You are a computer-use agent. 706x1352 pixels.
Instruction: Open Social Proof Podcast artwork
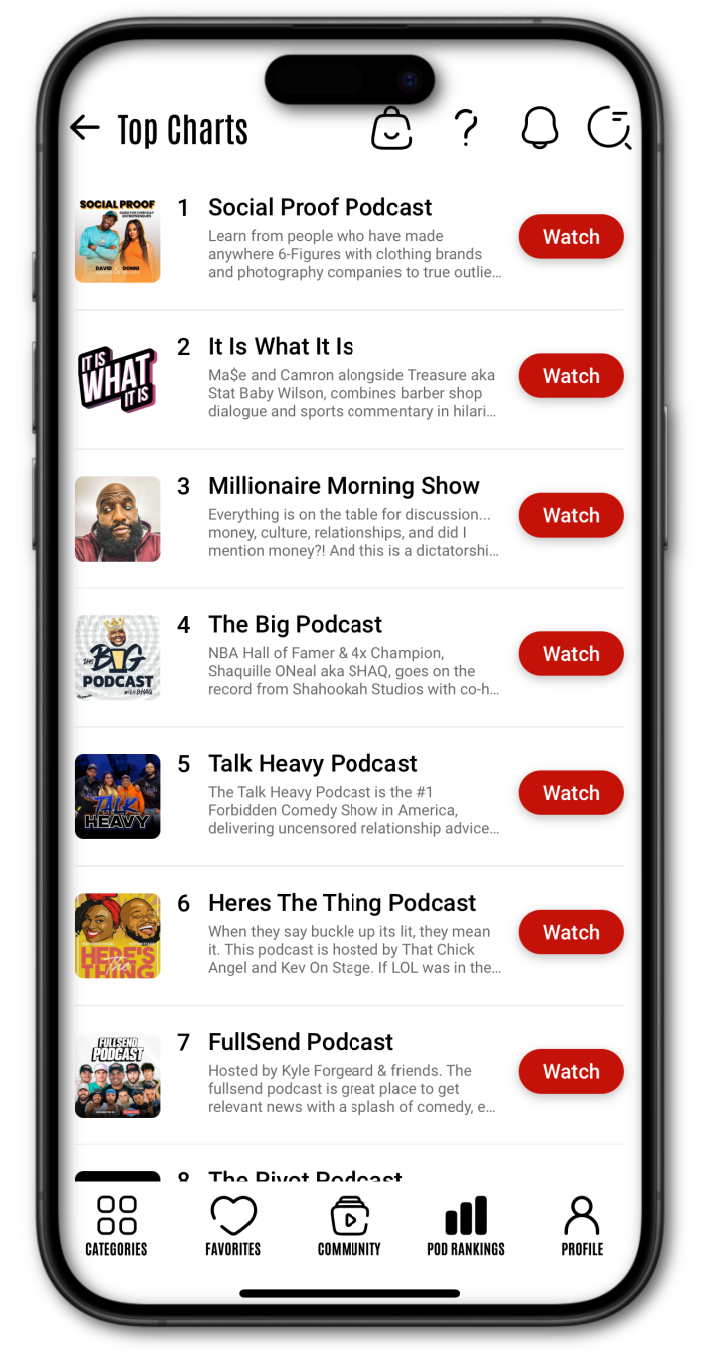click(118, 240)
